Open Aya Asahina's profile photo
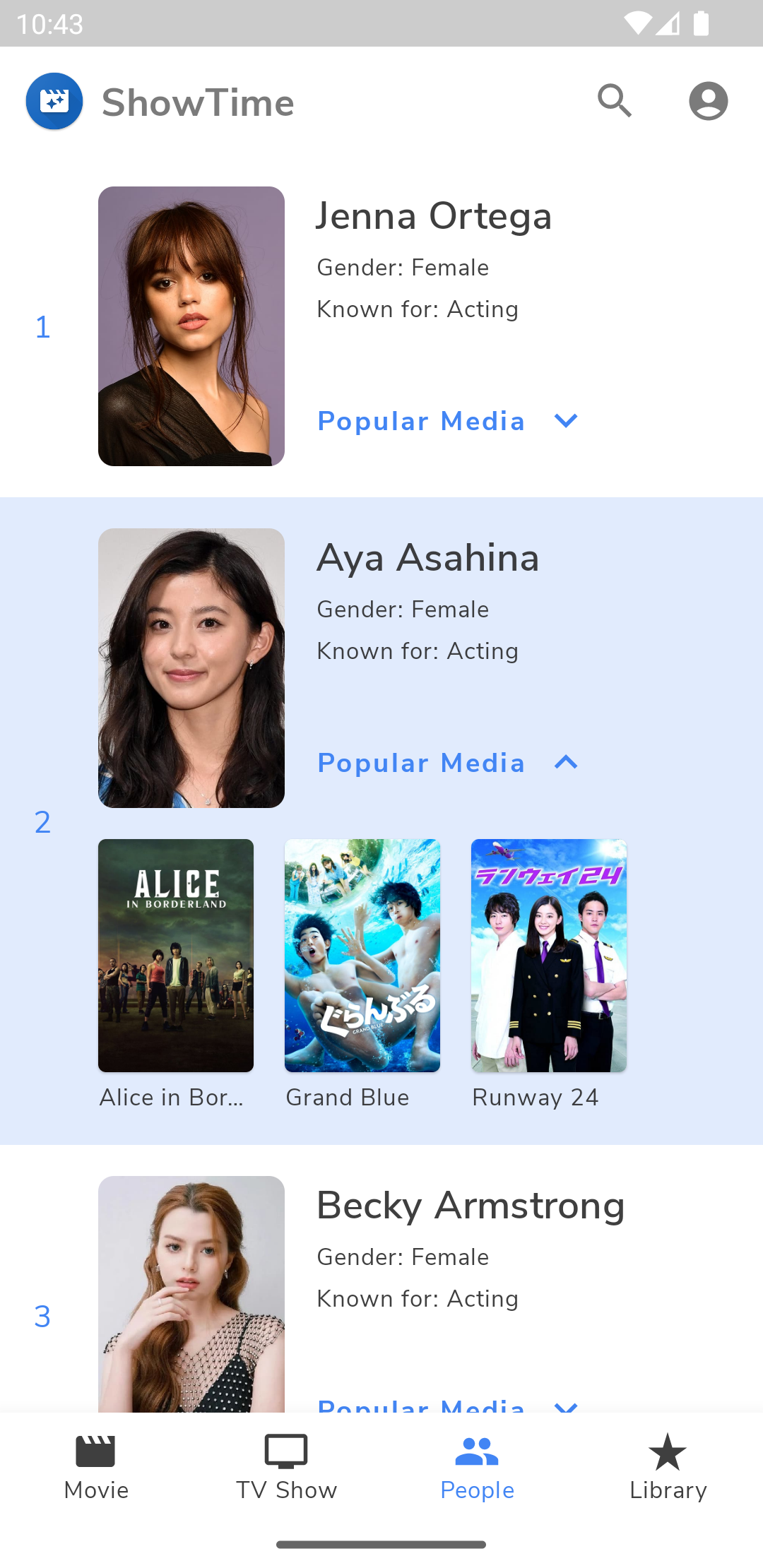Image resolution: width=763 pixels, height=1568 pixels. tap(191, 668)
